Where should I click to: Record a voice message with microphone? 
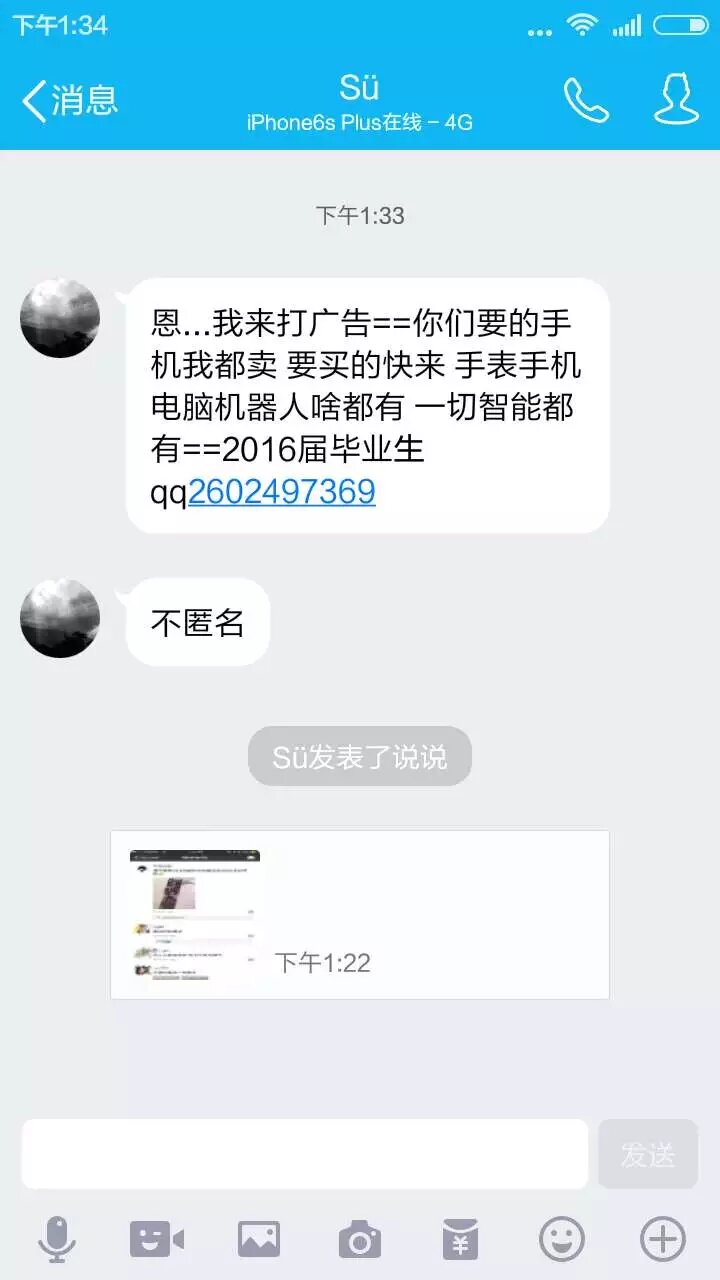[56, 1240]
